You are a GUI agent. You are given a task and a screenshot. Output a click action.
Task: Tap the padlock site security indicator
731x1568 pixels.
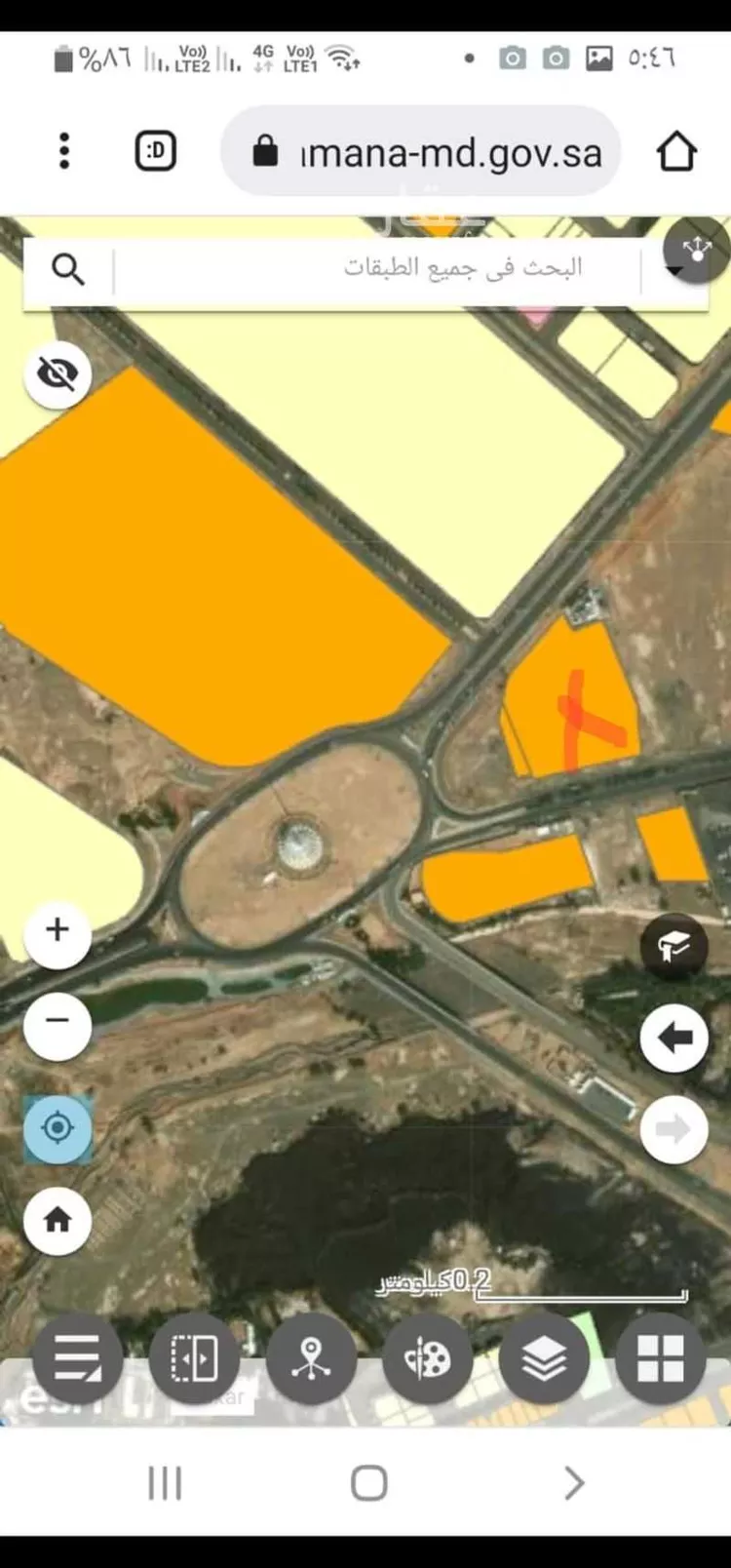click(x=263, y=152)
